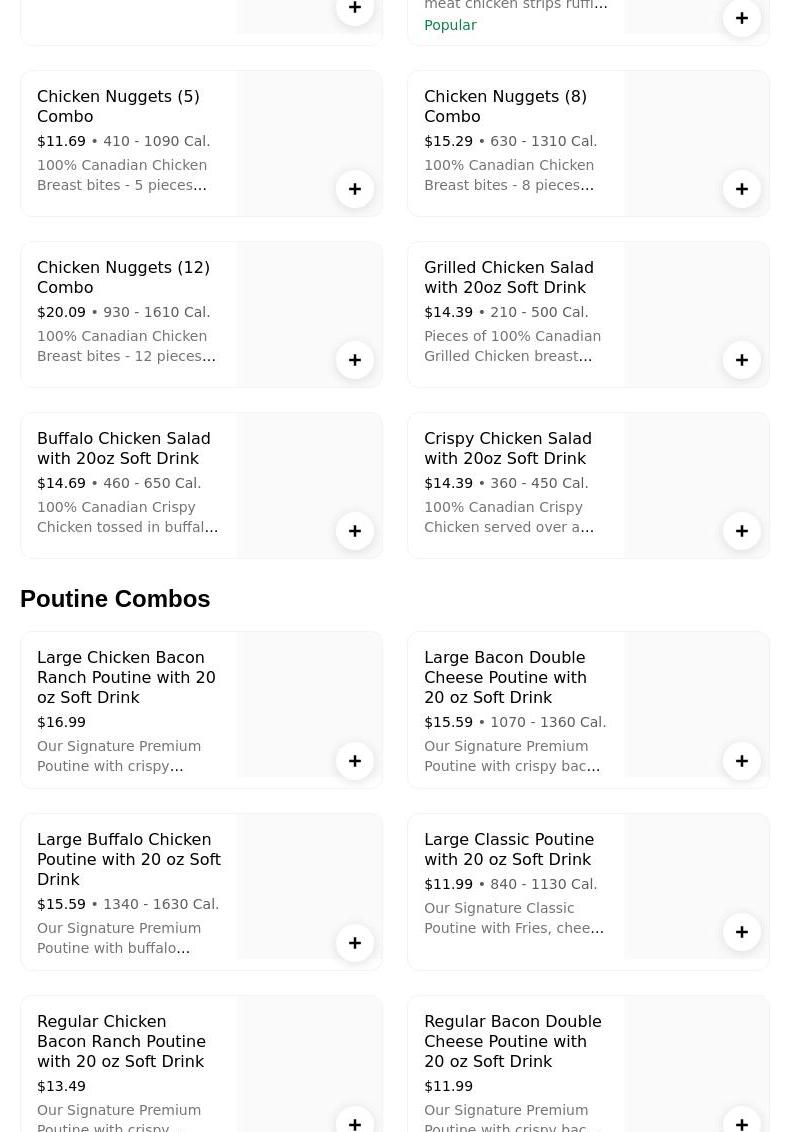Add Chicken Nuggets (8) Combo to cart

(742, 189)
